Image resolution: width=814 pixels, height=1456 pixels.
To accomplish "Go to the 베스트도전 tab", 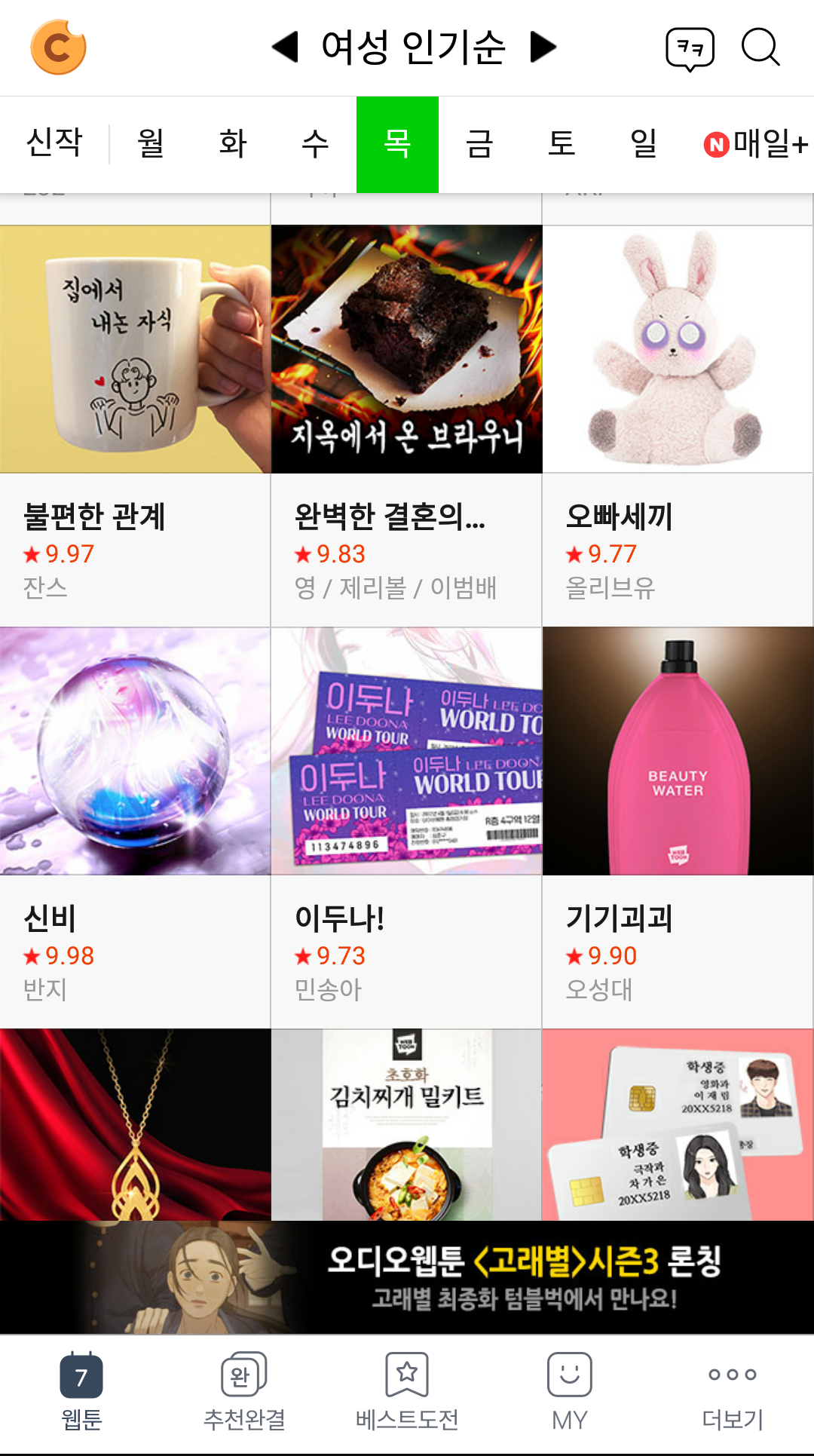I will [x=407, y=1392].
